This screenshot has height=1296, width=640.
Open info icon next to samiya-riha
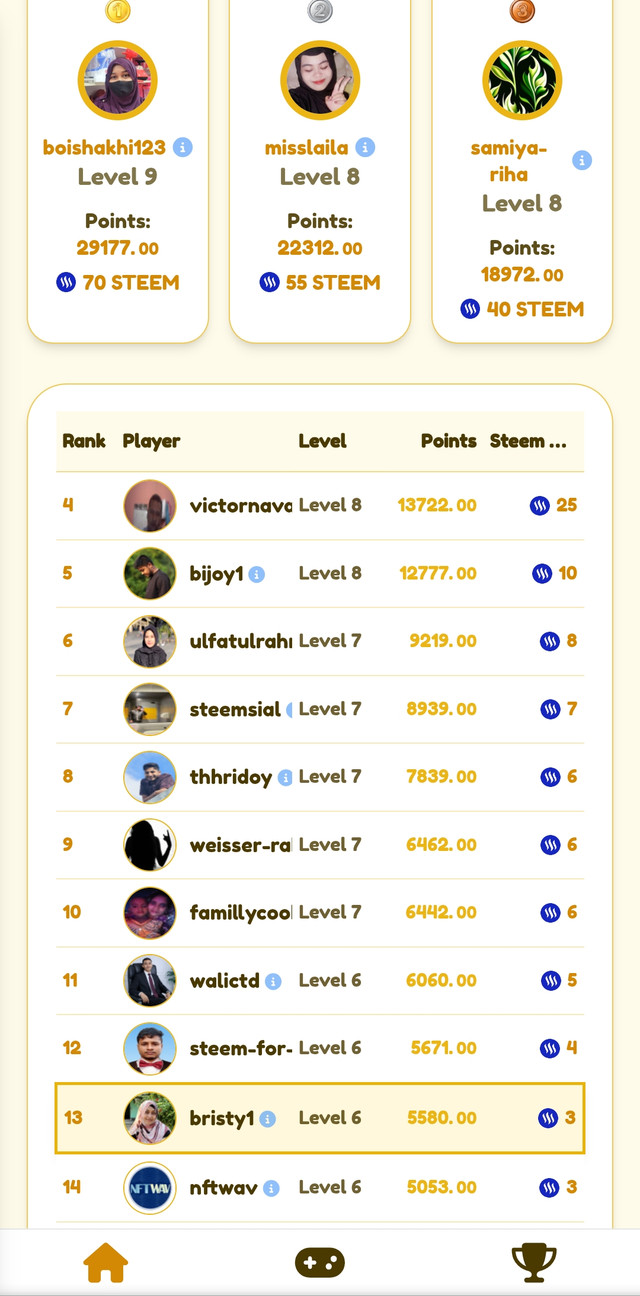tap(582, 160)
